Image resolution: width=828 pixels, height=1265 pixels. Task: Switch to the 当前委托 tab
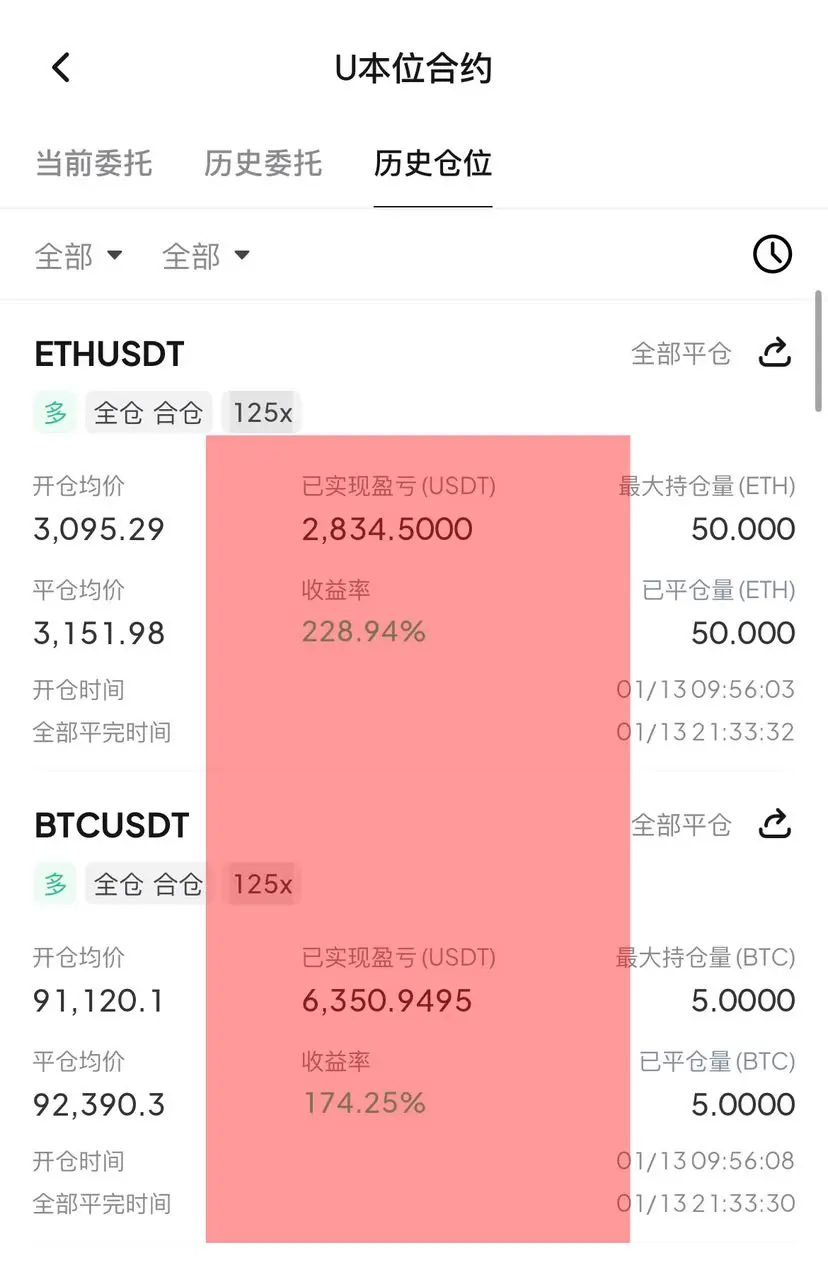(93, 162)
